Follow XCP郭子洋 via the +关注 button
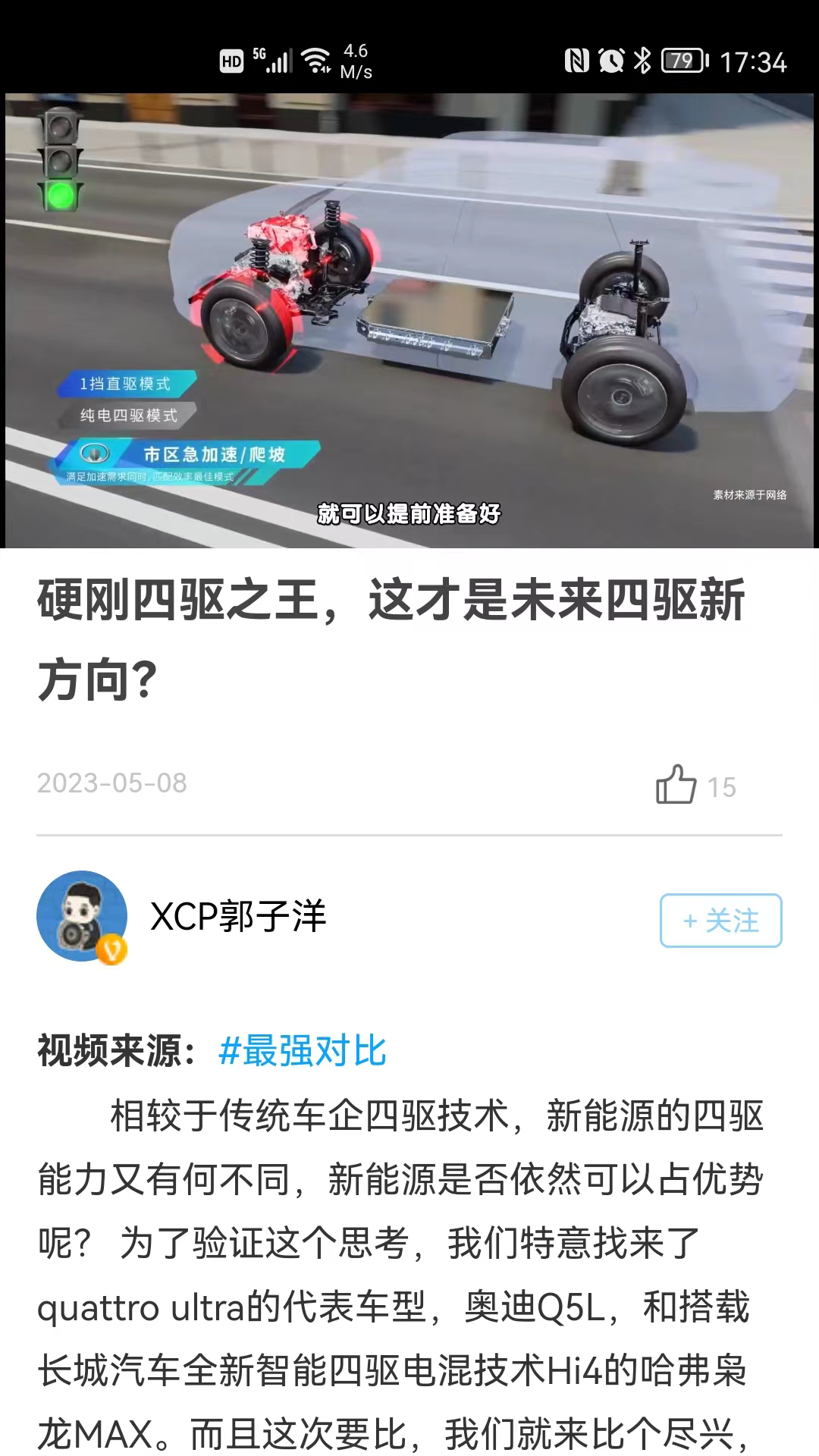This screenshot has height=1456, width=819. (x=719, y=921)
